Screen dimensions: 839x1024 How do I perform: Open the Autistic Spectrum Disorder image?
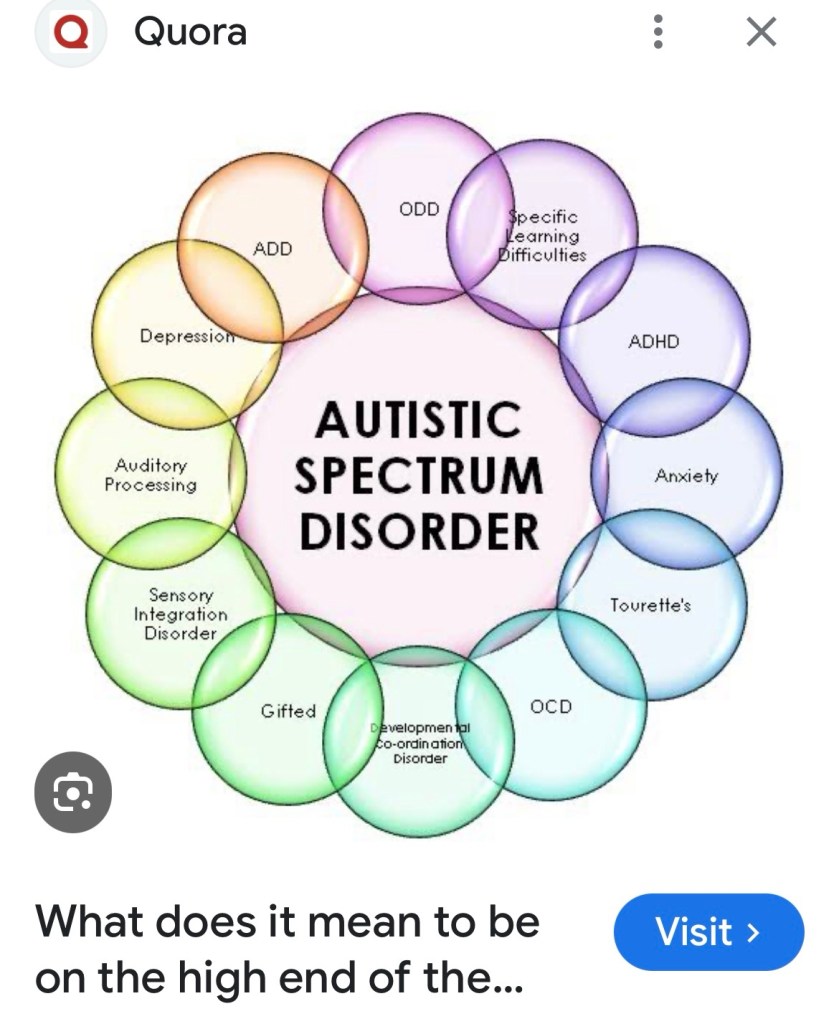click(x=418, y=475)
